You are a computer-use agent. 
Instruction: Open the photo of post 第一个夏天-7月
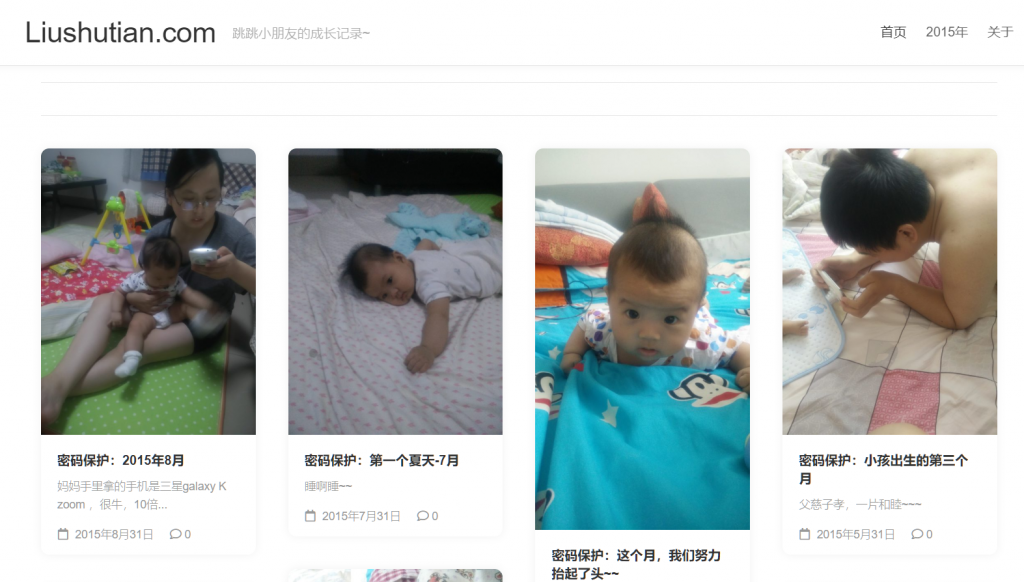(x=395, y=291)
